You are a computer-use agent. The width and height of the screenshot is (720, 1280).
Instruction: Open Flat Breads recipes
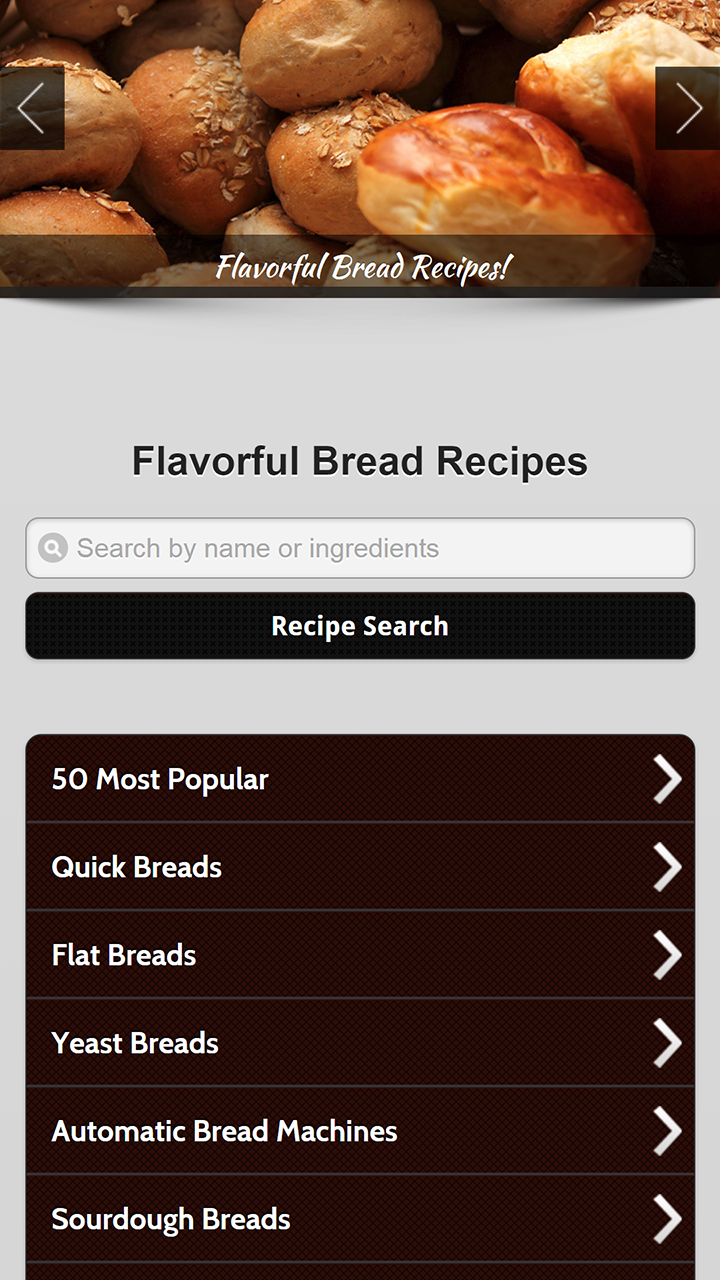360,955
